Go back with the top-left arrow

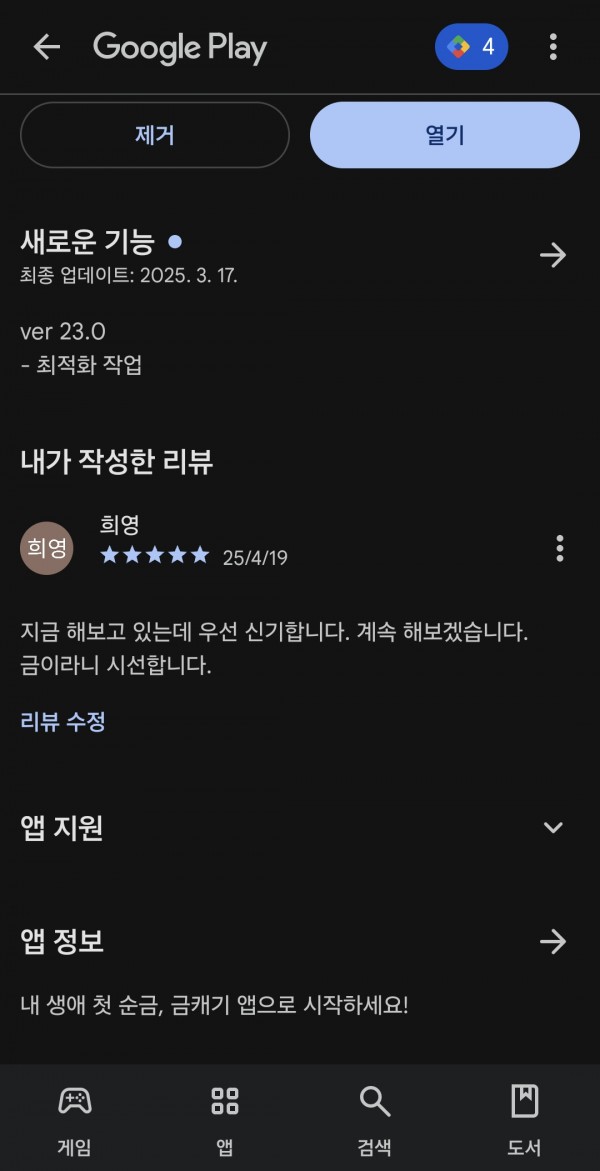[46, 47]
